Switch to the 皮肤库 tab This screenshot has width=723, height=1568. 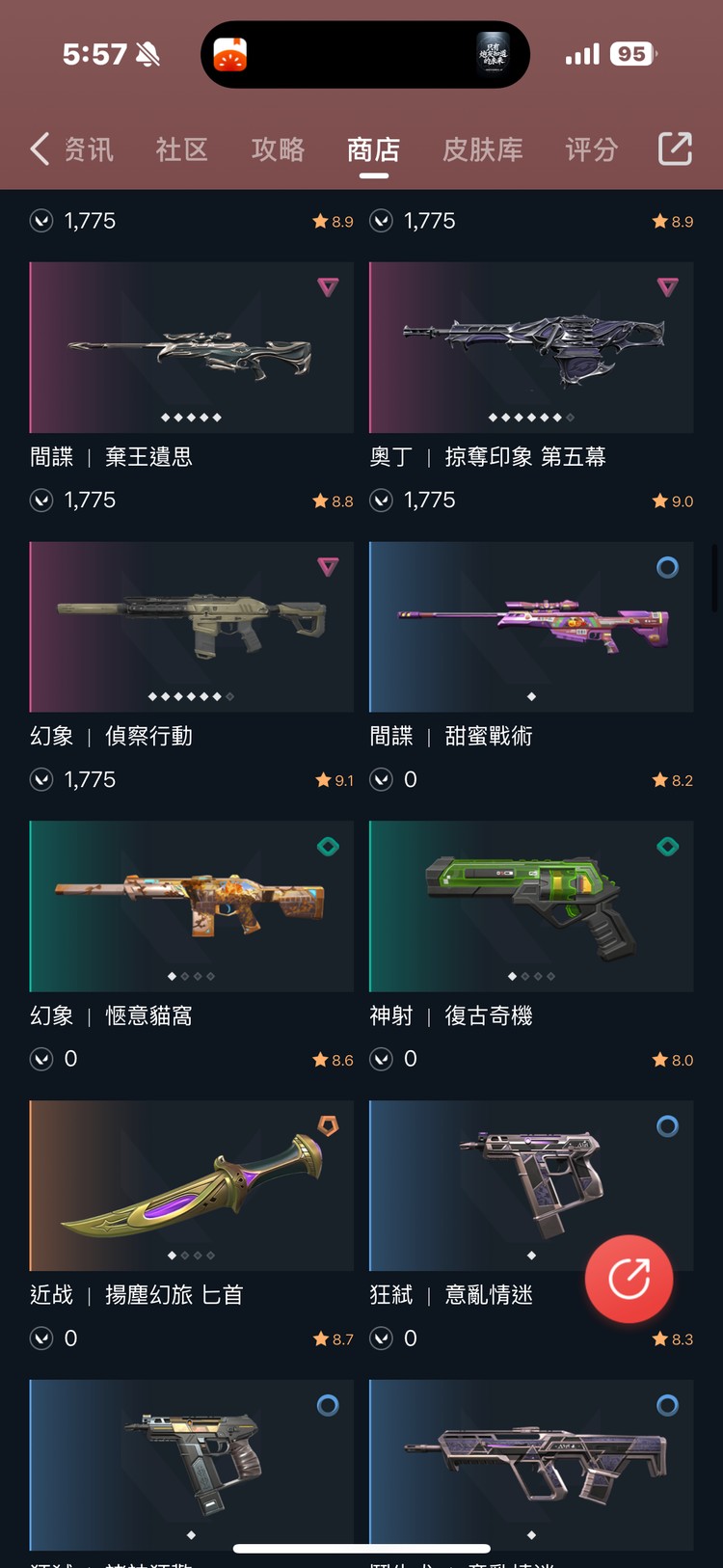483,149
